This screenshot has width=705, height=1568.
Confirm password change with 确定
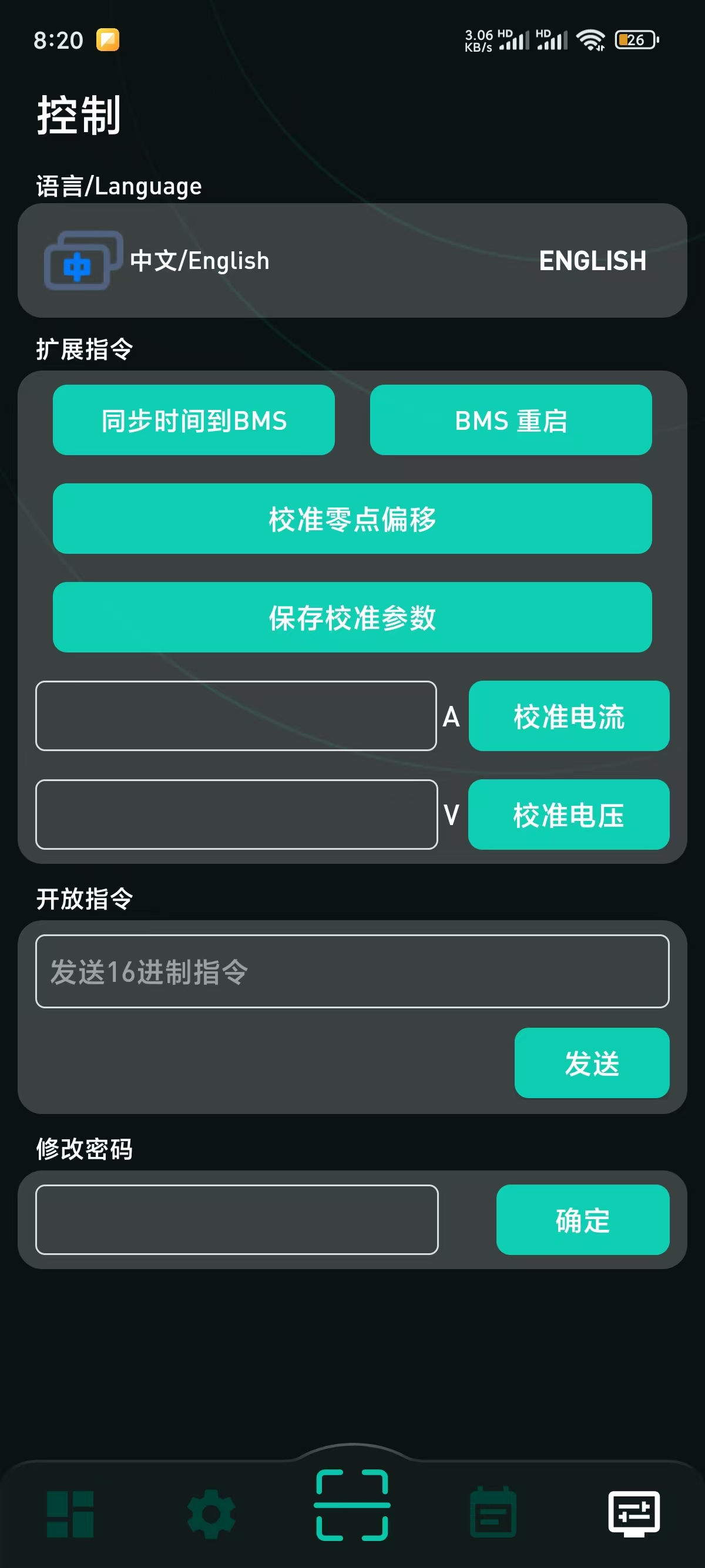[x=582, y=1220]
